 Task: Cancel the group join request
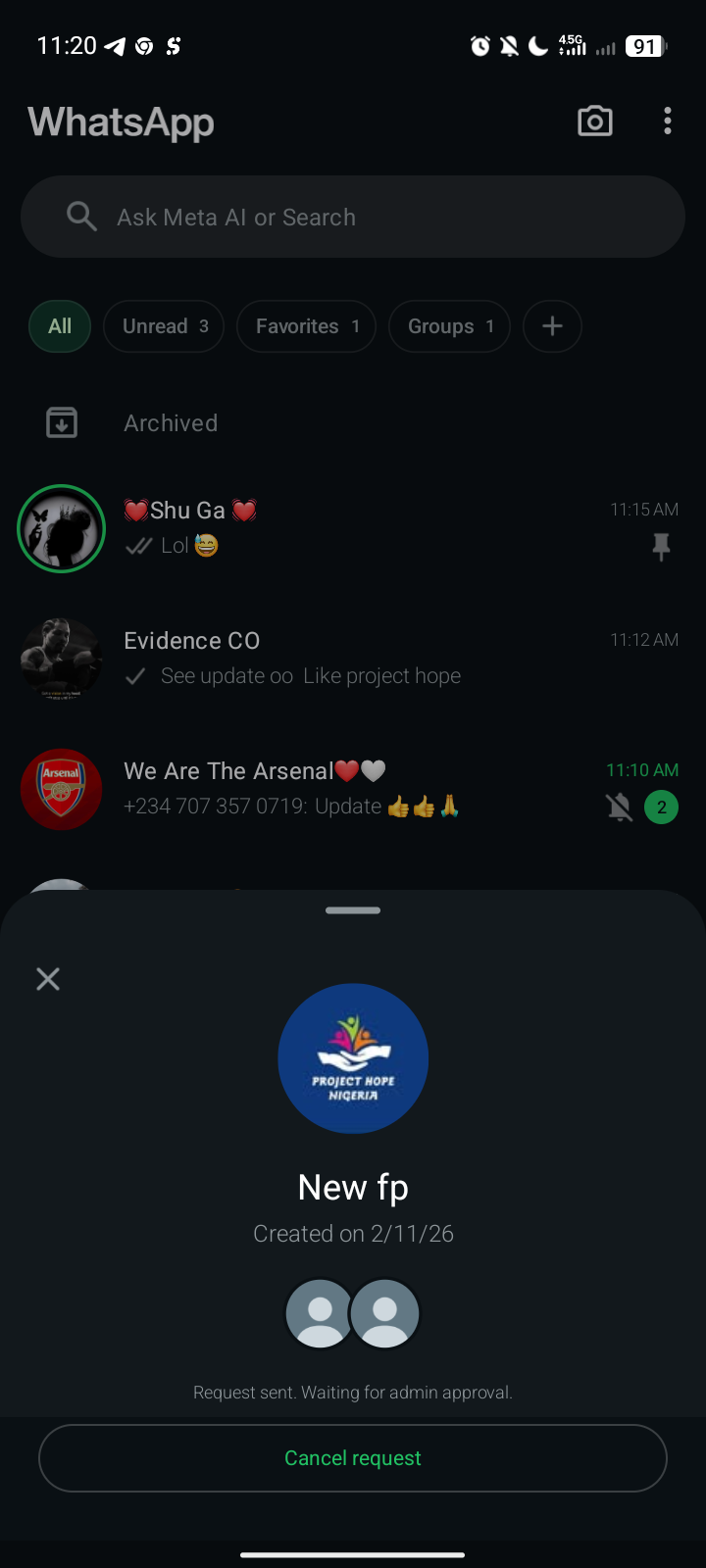(353, 1458)
